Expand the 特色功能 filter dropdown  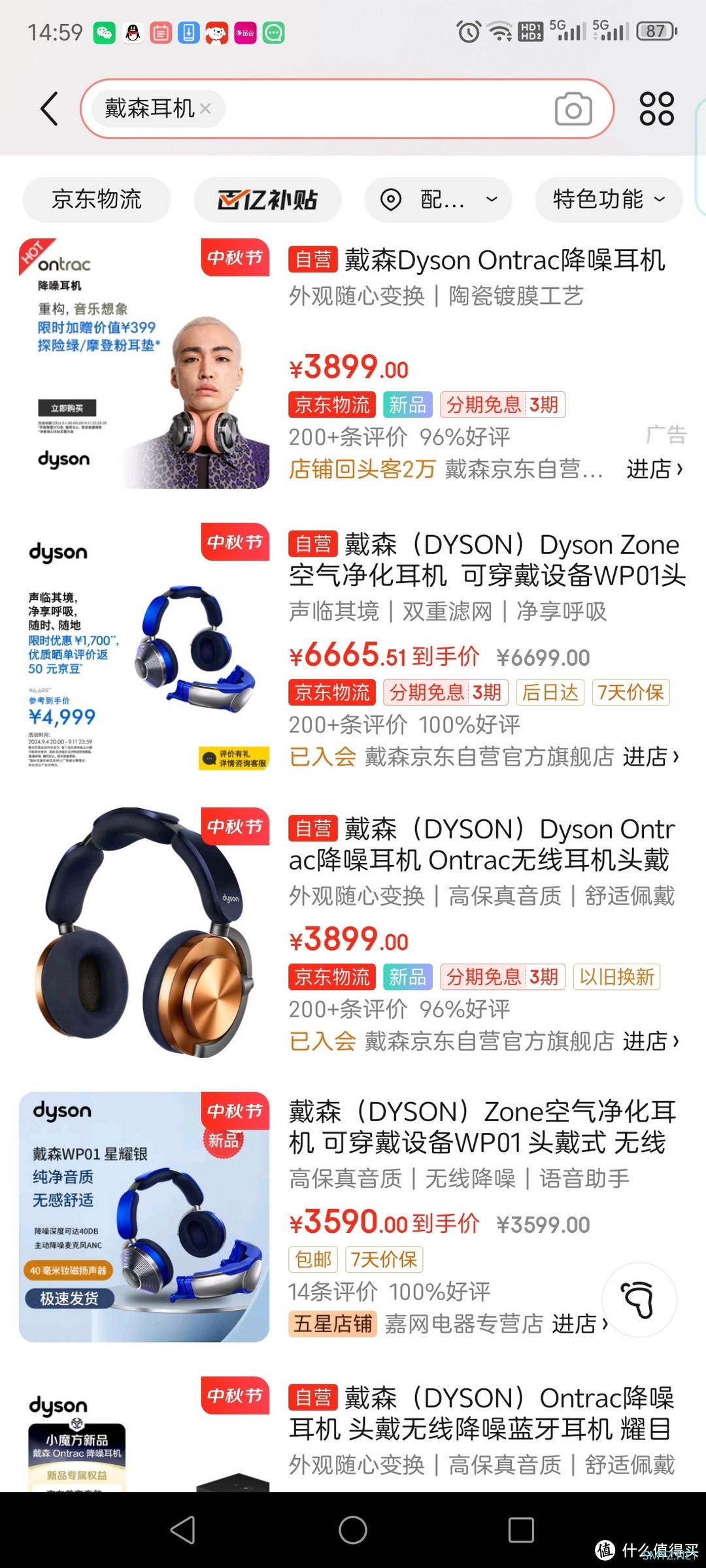coord(609,199)
